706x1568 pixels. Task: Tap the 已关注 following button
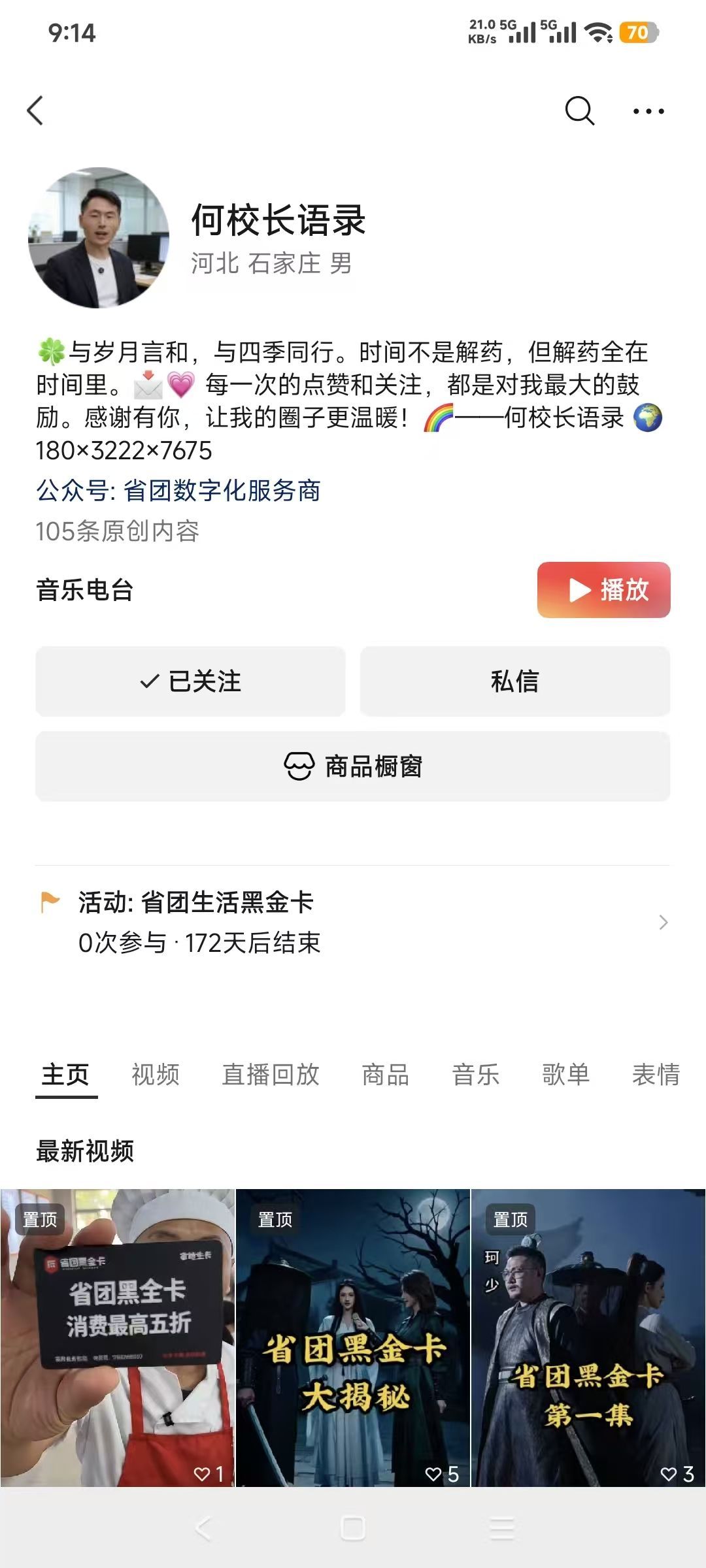(190, 681)
